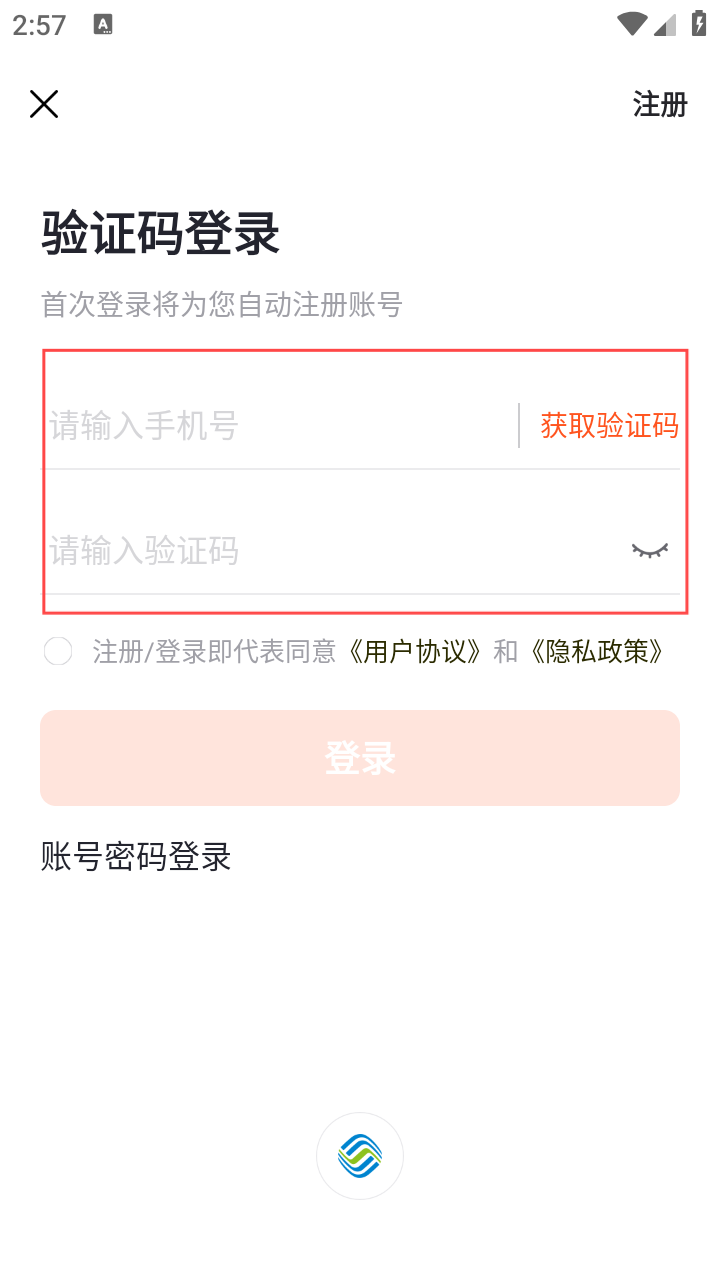Switch to 账号密码登录
This screenshot has width=720, height=1280.
(x=136, y=857)
